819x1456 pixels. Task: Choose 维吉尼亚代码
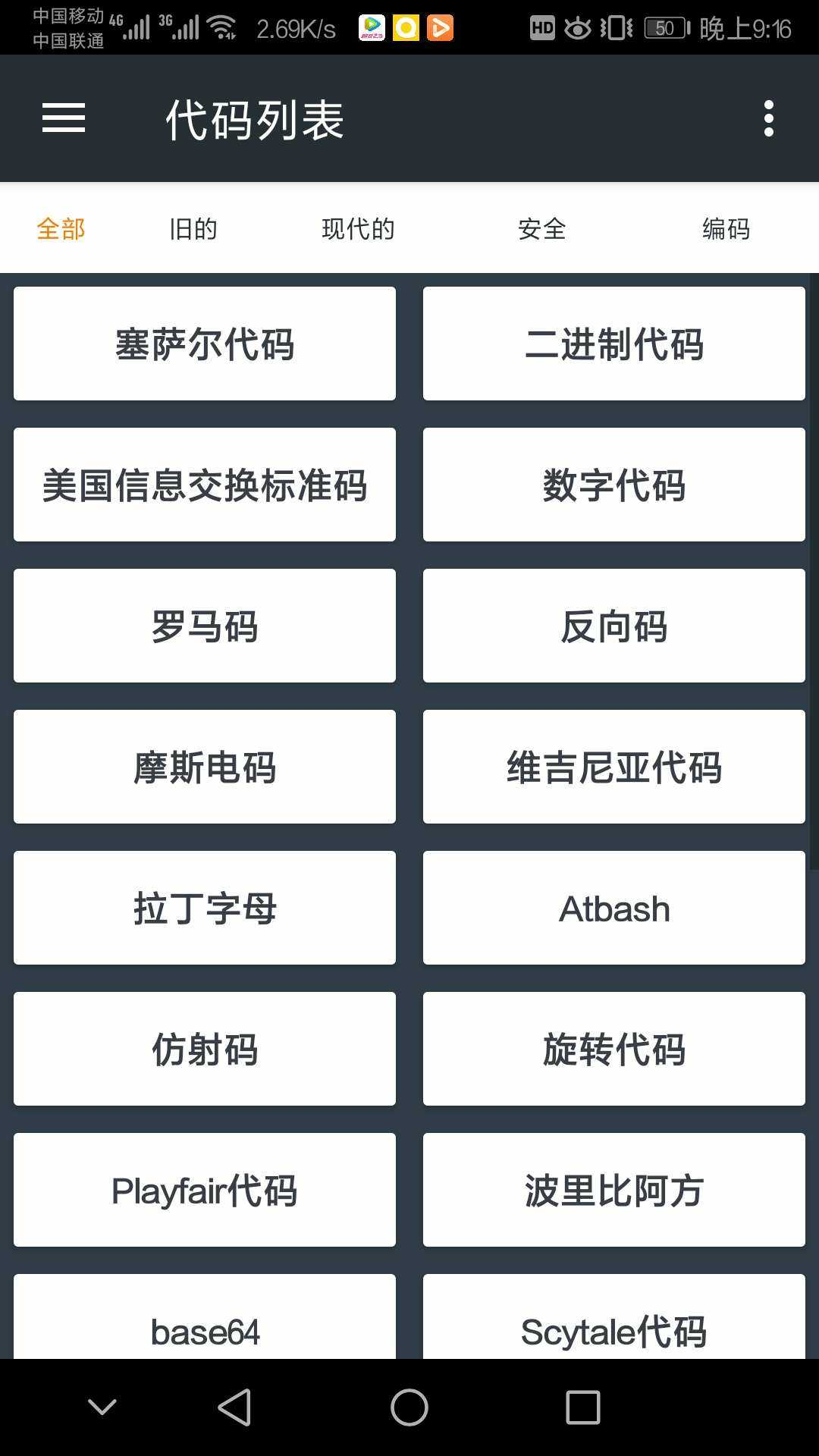point(614,767)
